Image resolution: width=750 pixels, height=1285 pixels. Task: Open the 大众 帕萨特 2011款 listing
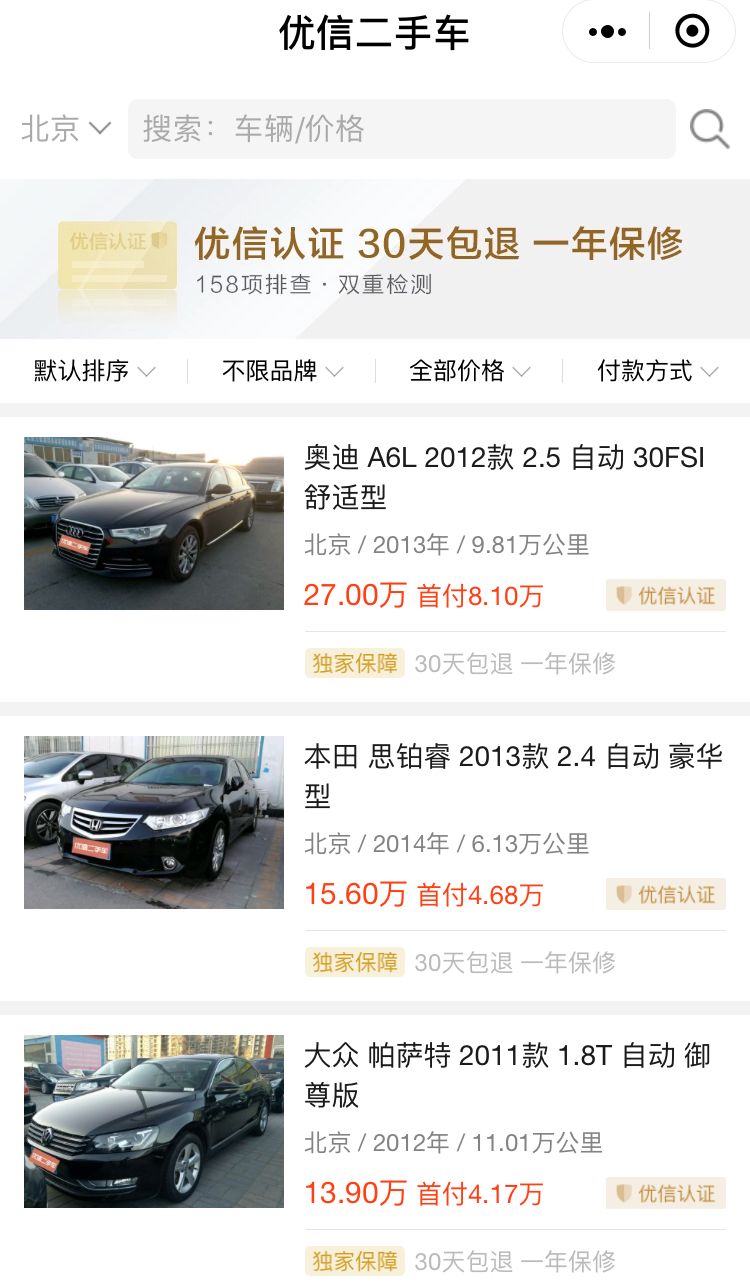click(507, 1075)
